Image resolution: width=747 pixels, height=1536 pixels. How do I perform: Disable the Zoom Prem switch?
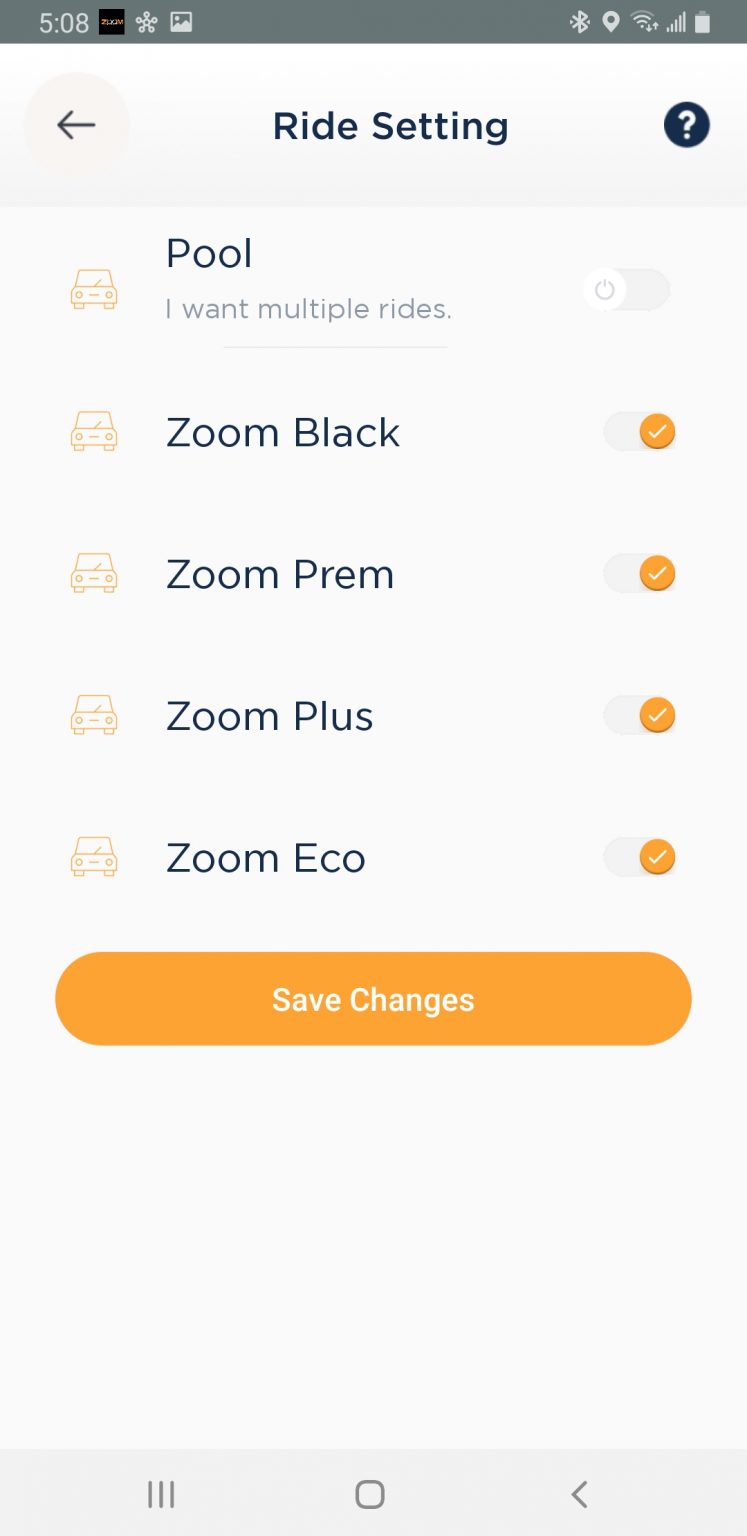point(640,574)
